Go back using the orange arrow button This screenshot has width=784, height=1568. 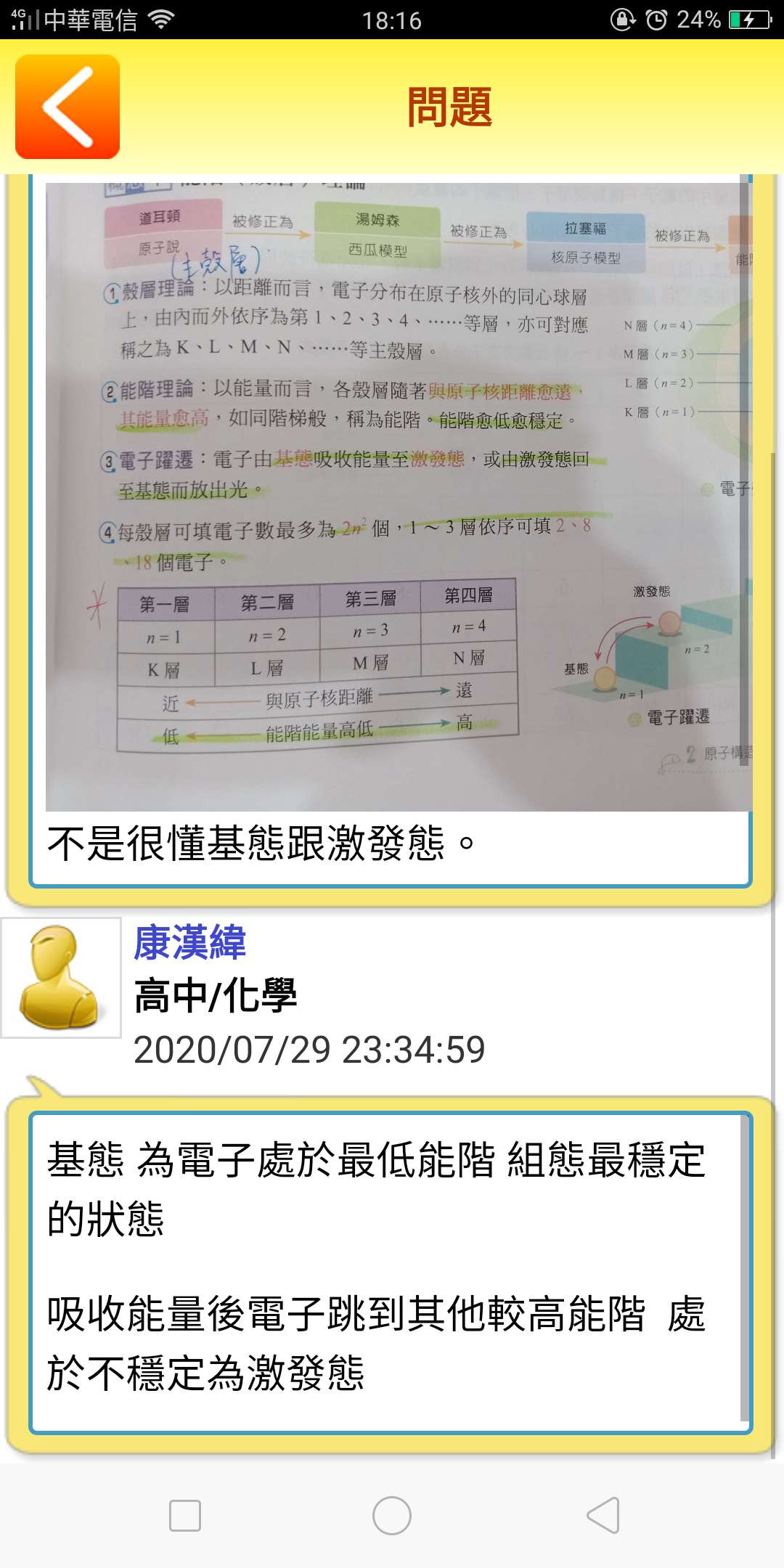coord(68,107)
